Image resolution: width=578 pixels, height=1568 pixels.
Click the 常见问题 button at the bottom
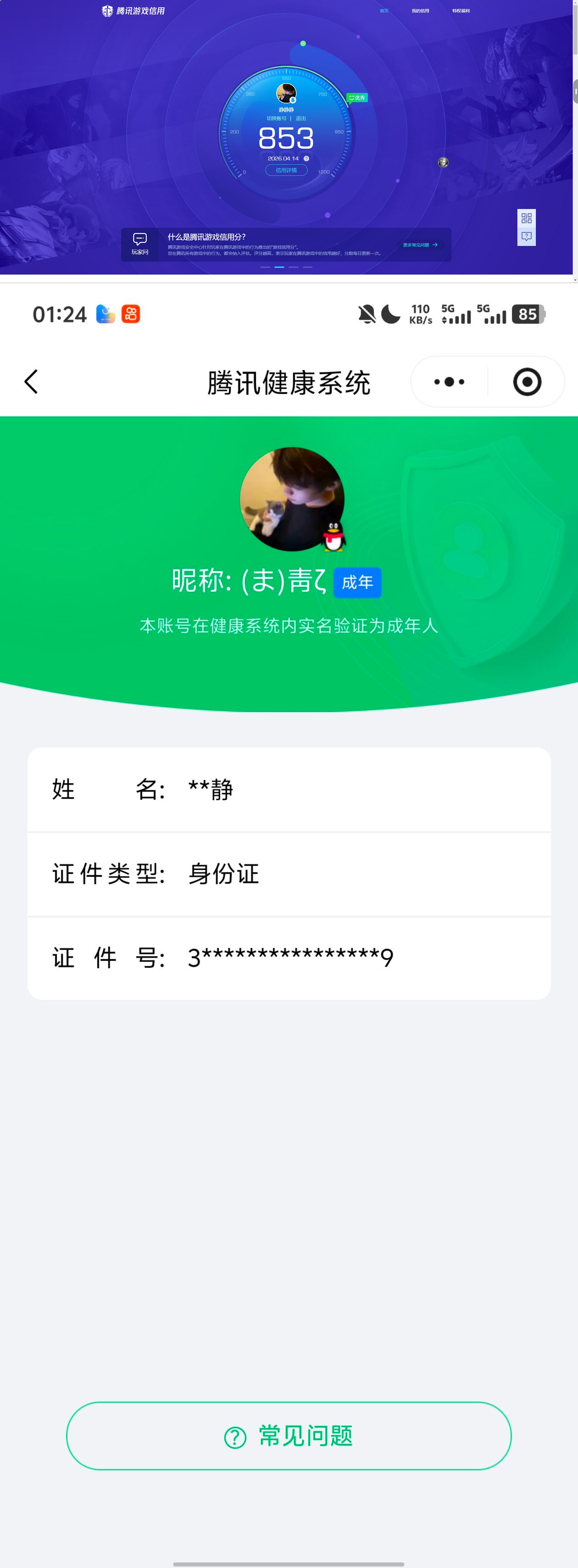tap(289, 1436)
